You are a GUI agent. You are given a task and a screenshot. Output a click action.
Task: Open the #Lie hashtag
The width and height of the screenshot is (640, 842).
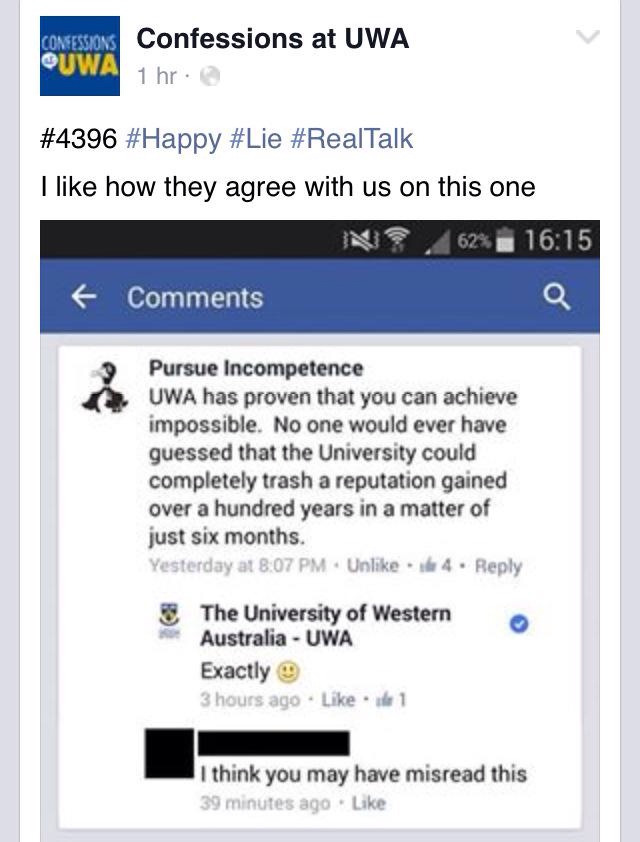(x=257, y=138)
